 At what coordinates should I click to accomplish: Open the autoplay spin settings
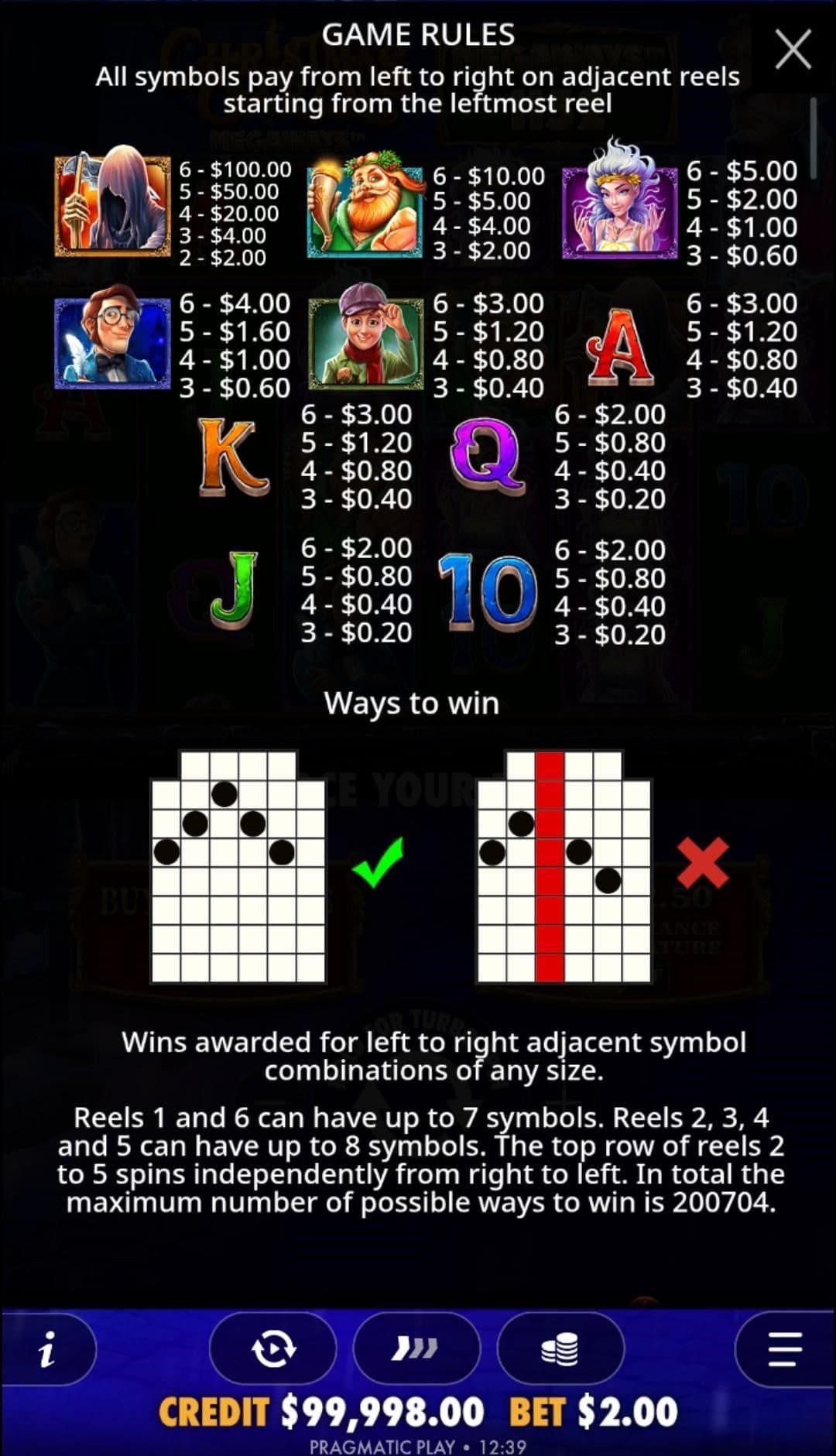273,1350
